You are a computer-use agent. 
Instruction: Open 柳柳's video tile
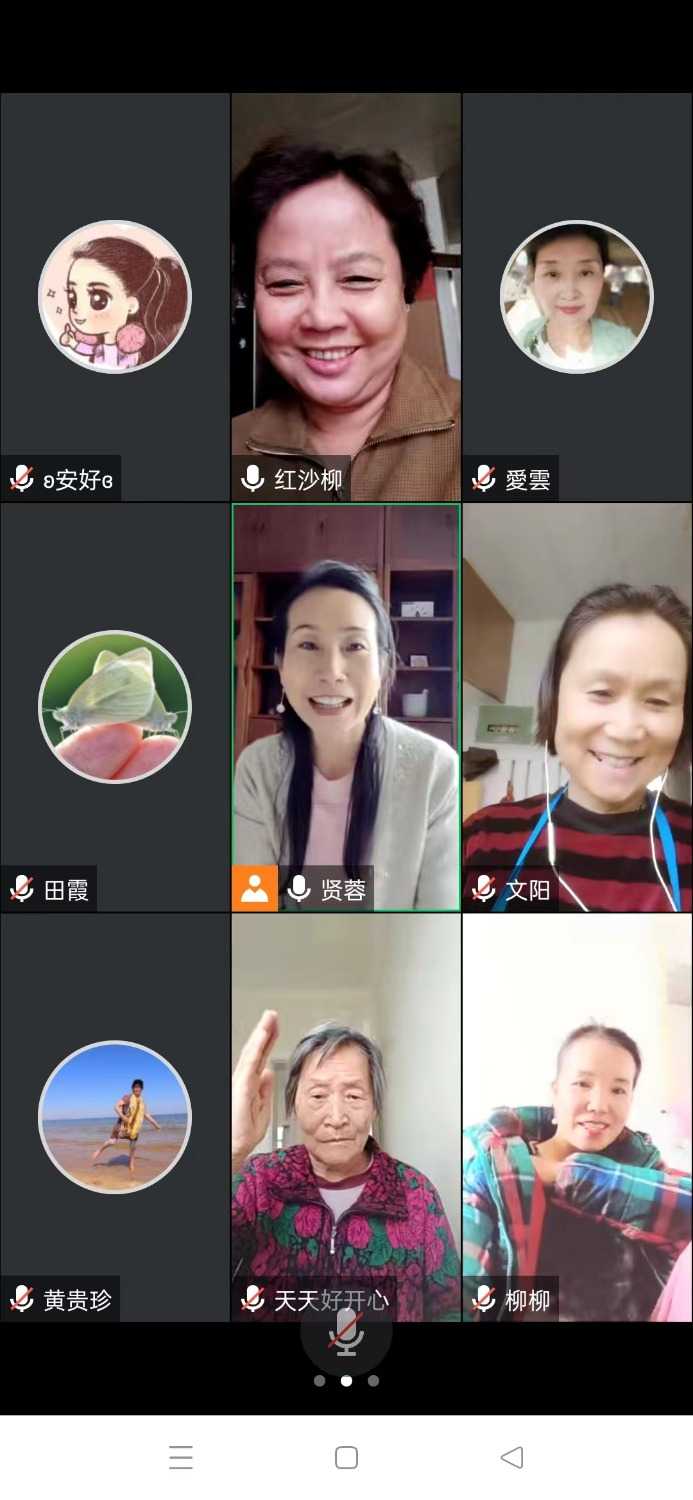pyautogui.click(x=577, y=1117)
